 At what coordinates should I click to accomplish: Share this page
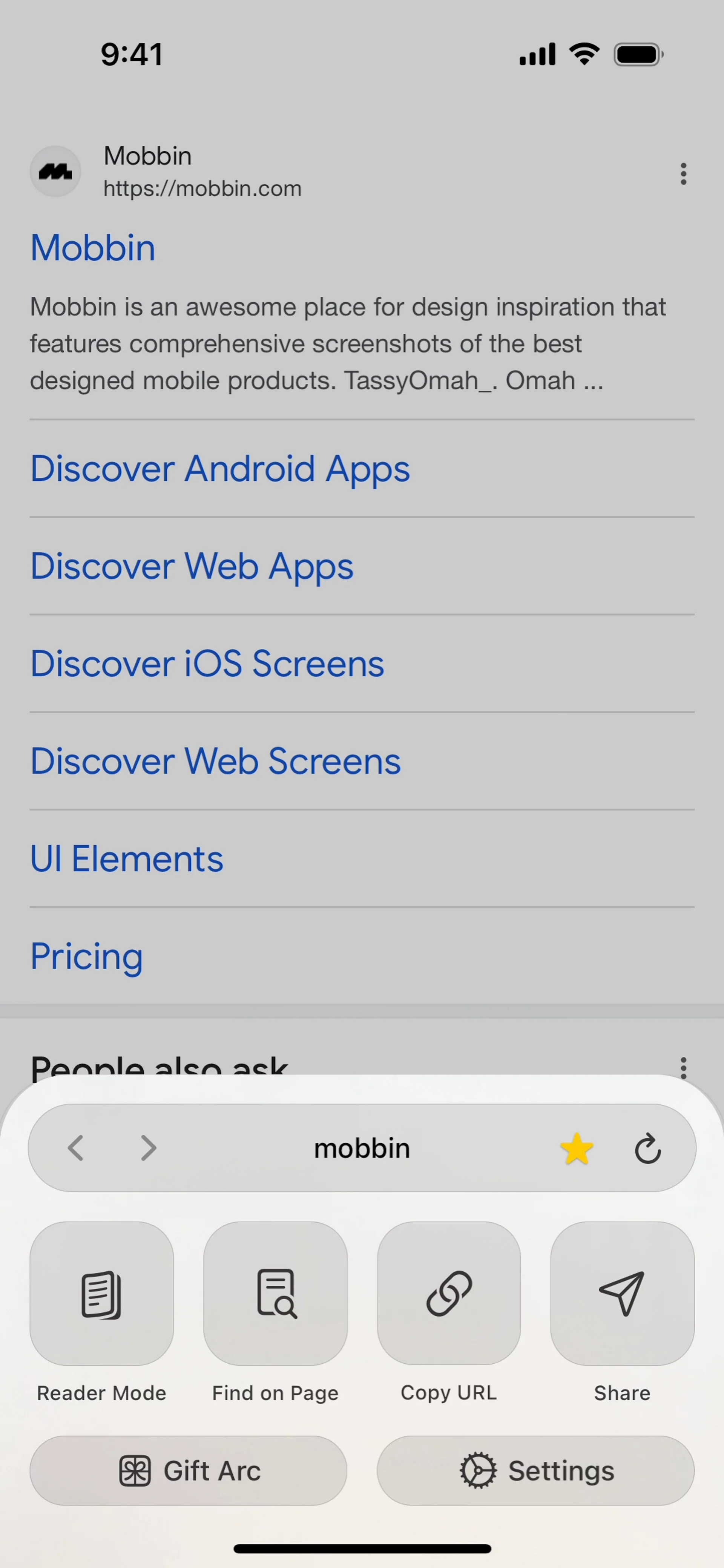[x=622, y=1293]
